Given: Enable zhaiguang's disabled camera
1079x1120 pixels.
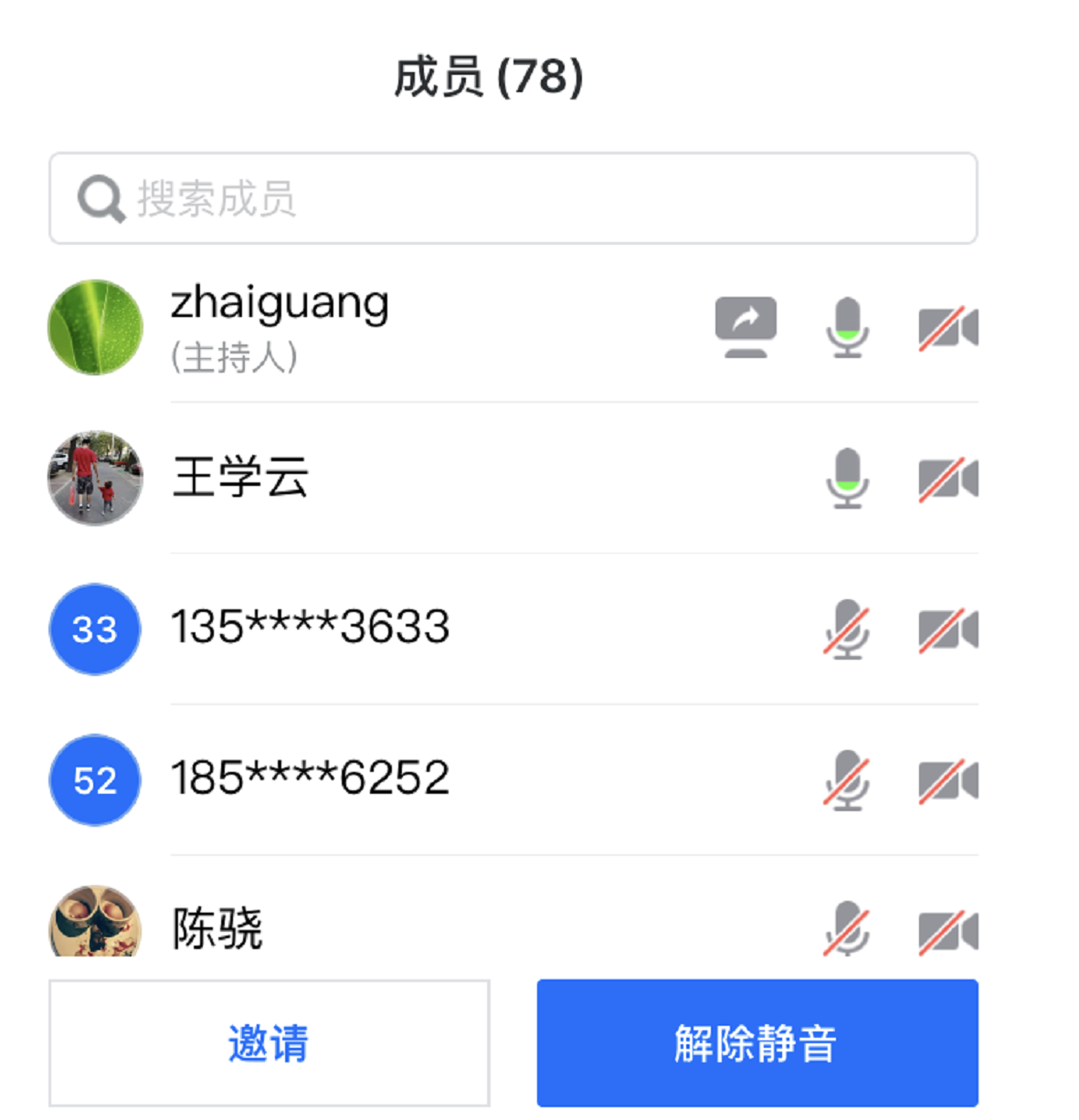Looking at the screenshot, I should pyautogui.click(x=948, y=327).
